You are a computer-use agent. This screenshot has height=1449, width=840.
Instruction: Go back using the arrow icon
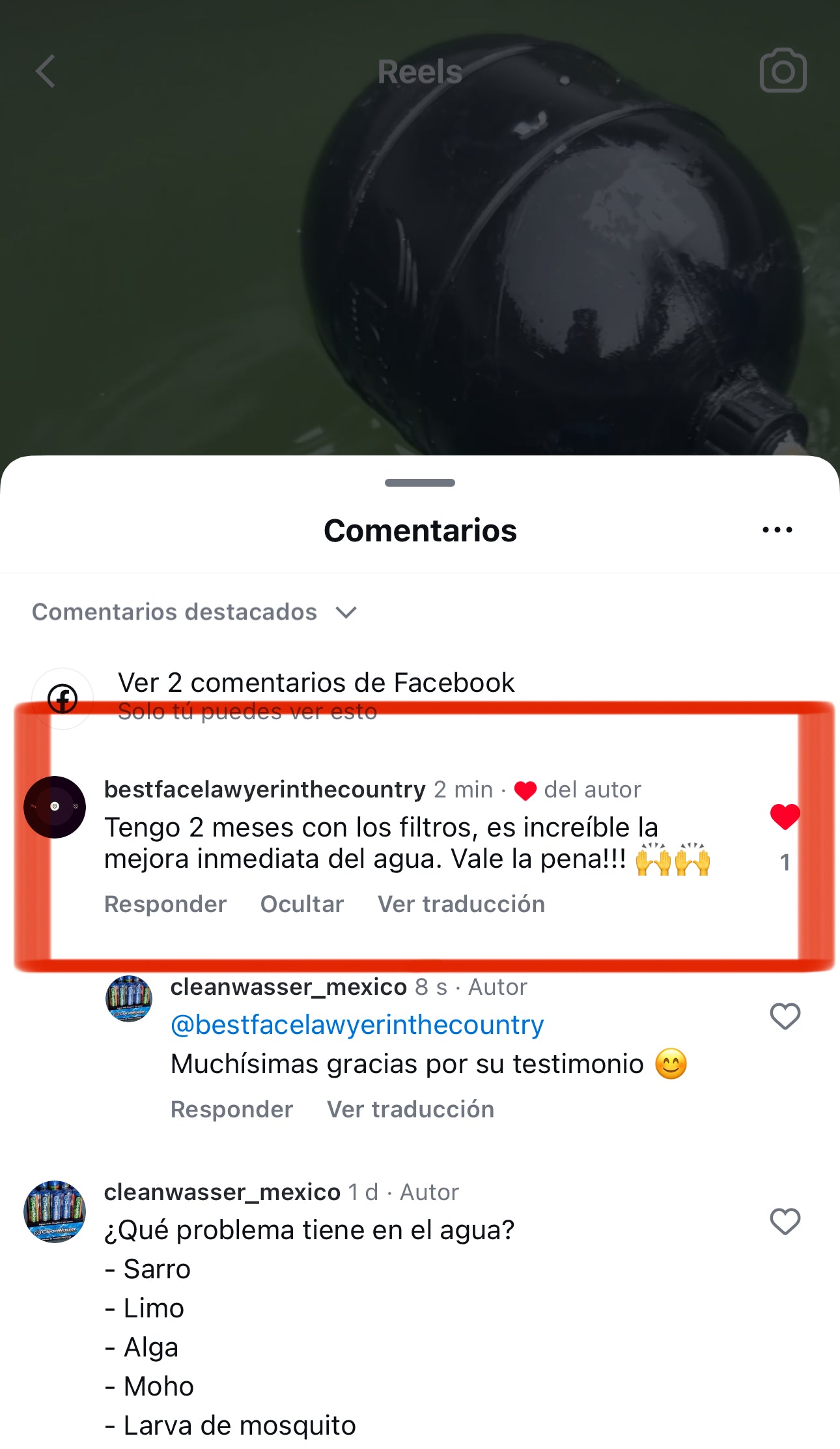45,71
